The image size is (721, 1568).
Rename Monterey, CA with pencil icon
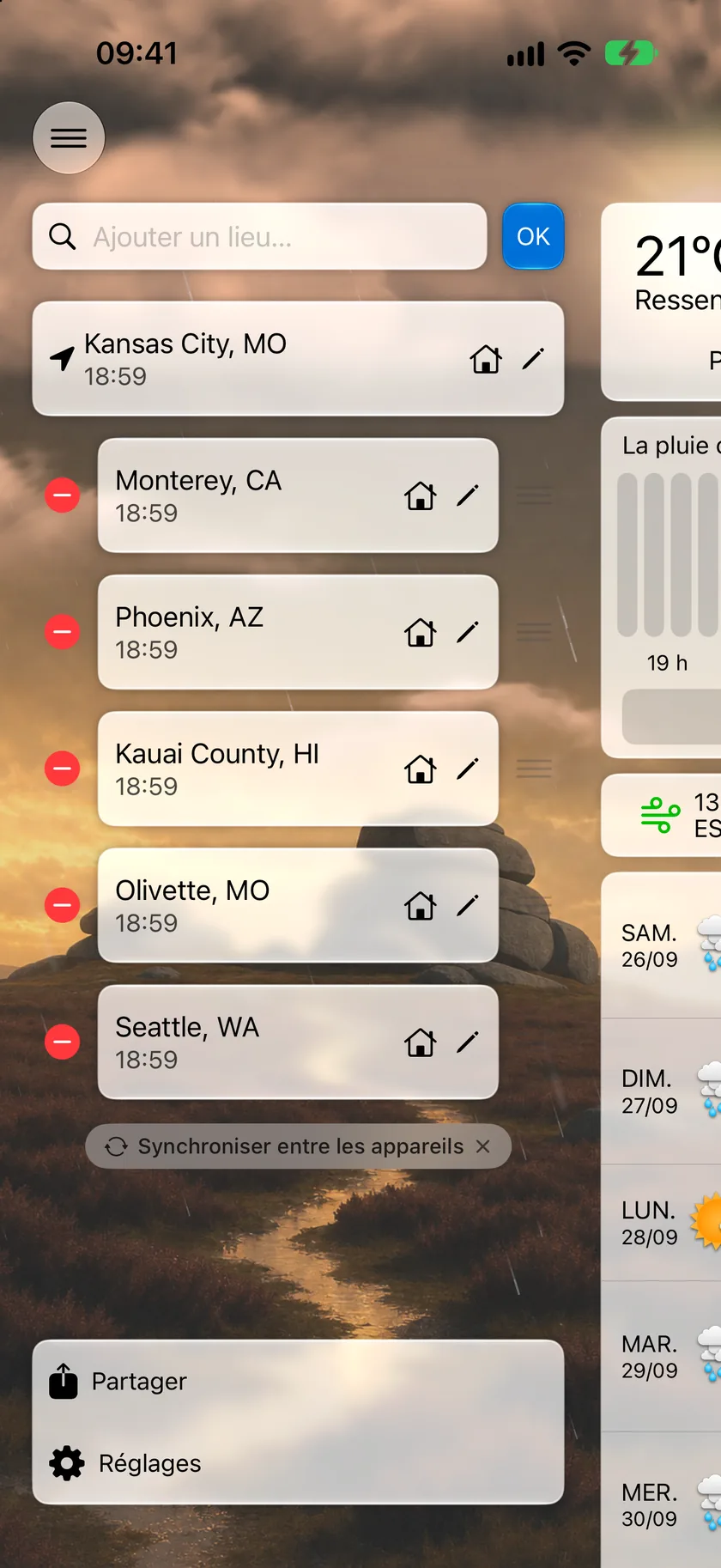[x=468, y=495]
